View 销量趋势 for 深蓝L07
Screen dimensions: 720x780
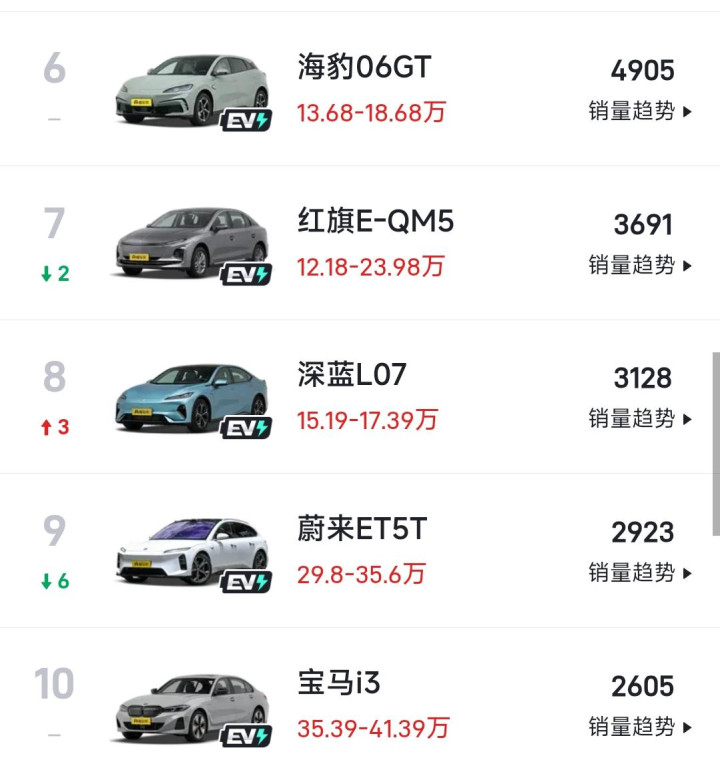(x=640, y=419)
